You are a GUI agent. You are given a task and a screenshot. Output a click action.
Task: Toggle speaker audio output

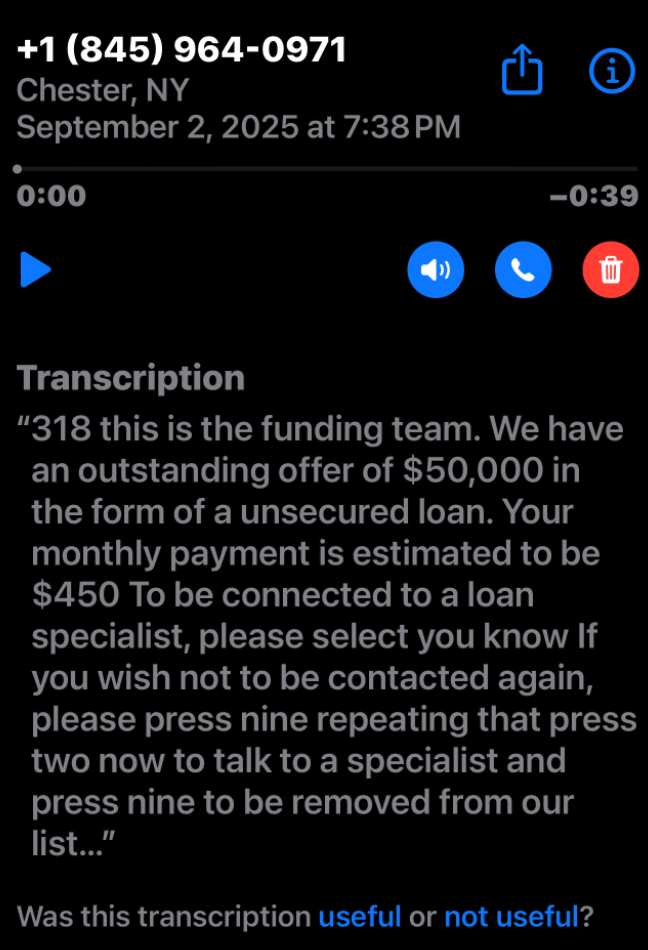(x=436, y=270)
